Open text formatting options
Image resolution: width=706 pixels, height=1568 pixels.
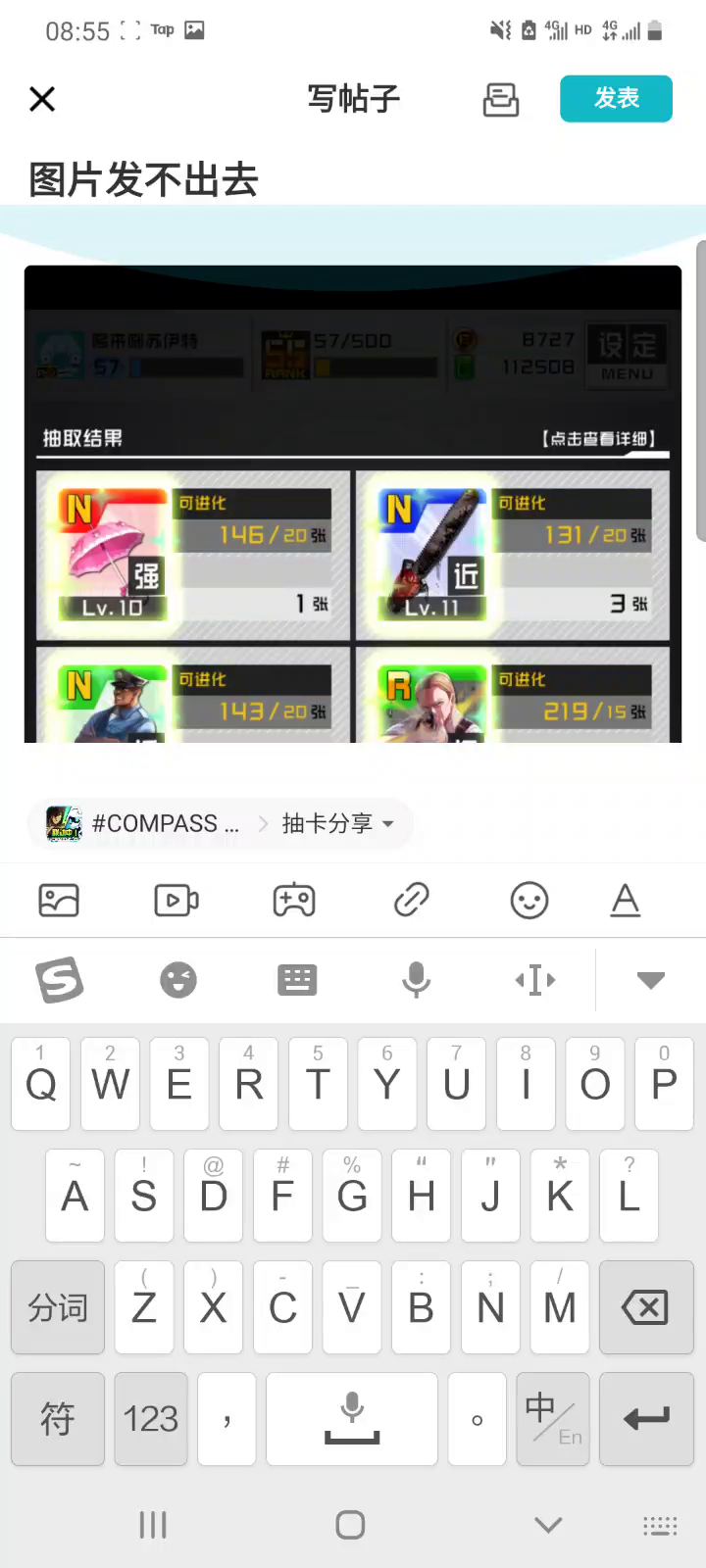tap(626, 900)
